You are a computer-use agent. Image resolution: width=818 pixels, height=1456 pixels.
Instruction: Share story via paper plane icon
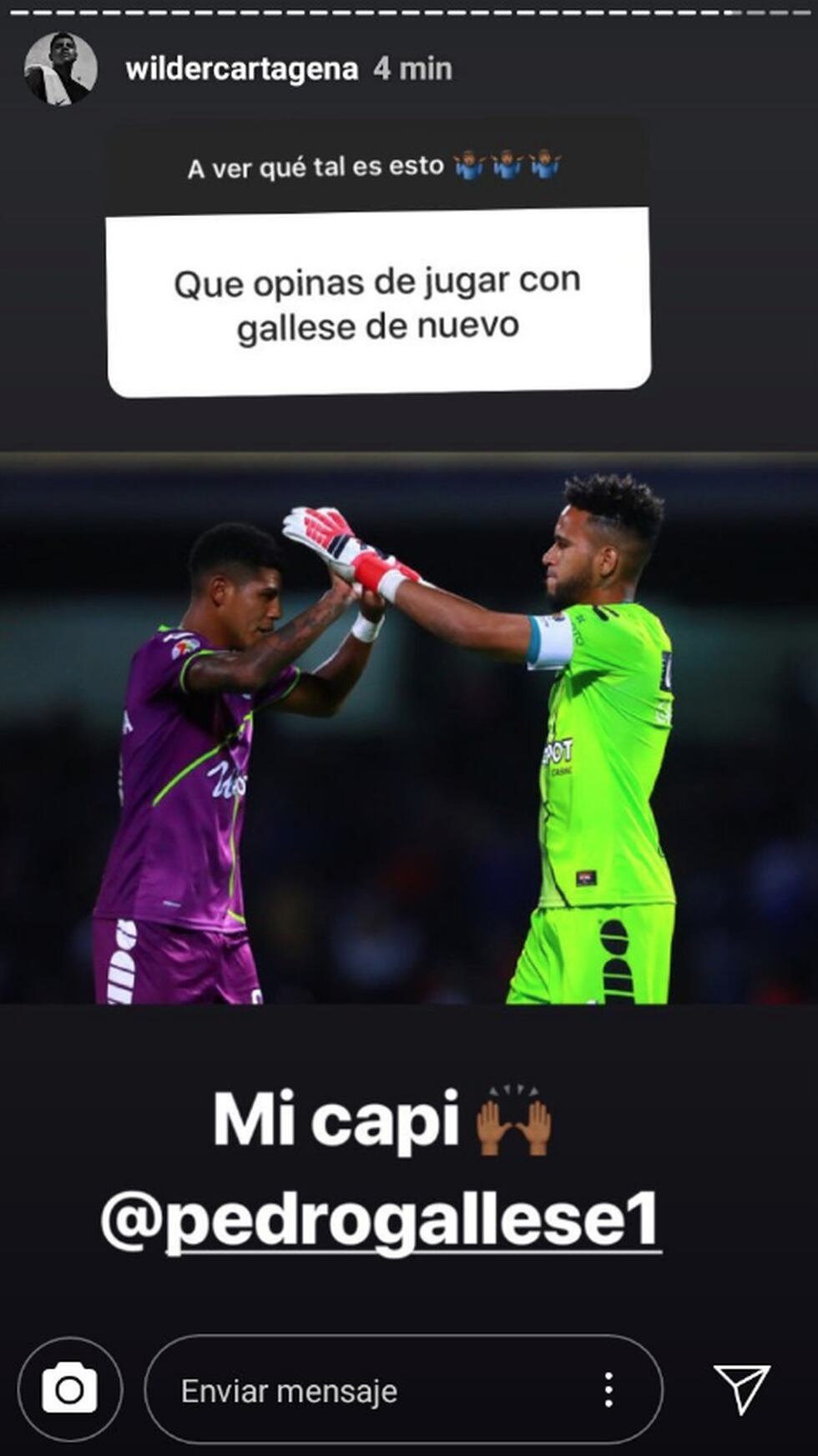(741, 1388)
